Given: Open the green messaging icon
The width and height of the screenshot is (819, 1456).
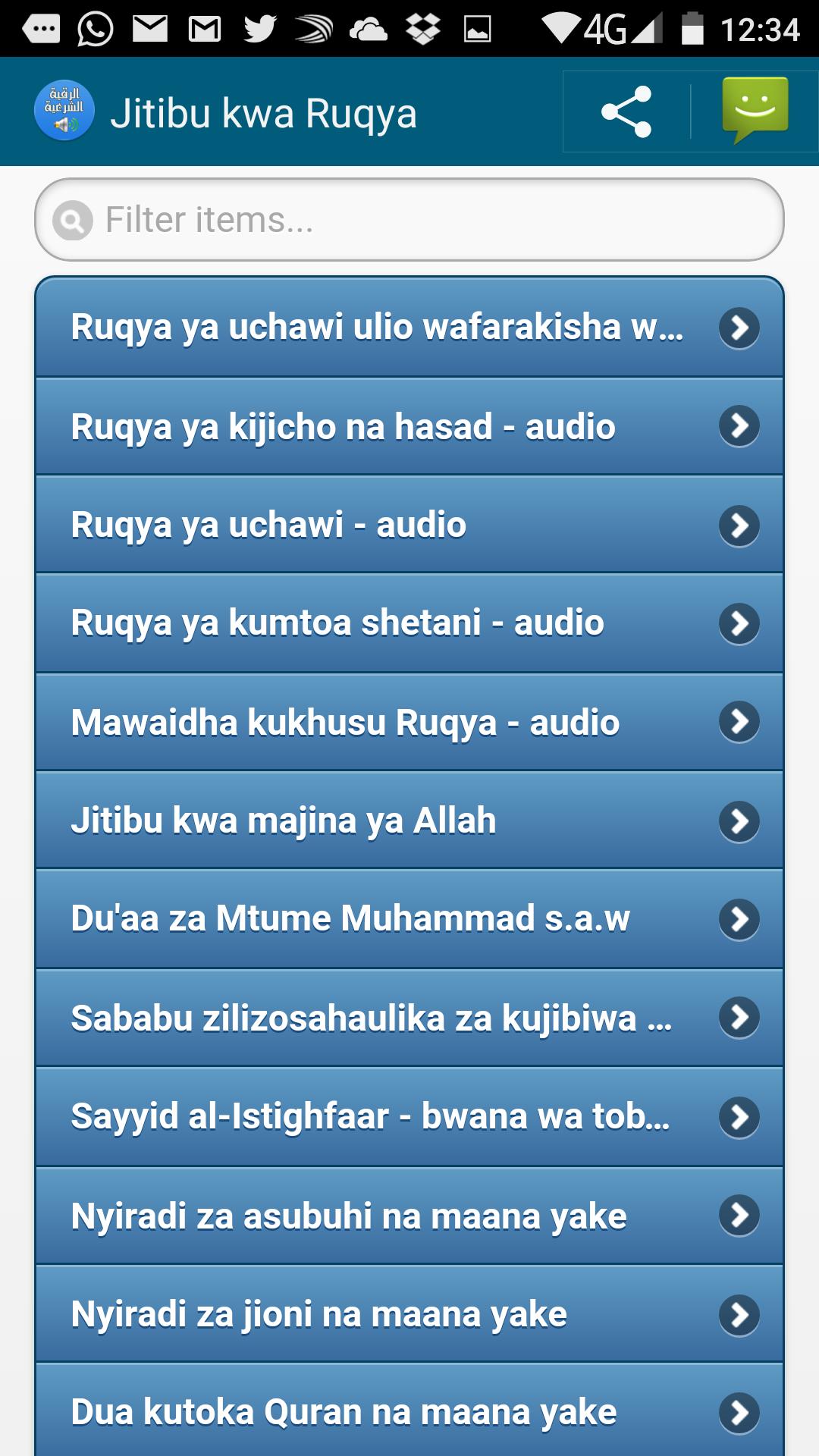Looking at the screenshot, I should 756,111.
